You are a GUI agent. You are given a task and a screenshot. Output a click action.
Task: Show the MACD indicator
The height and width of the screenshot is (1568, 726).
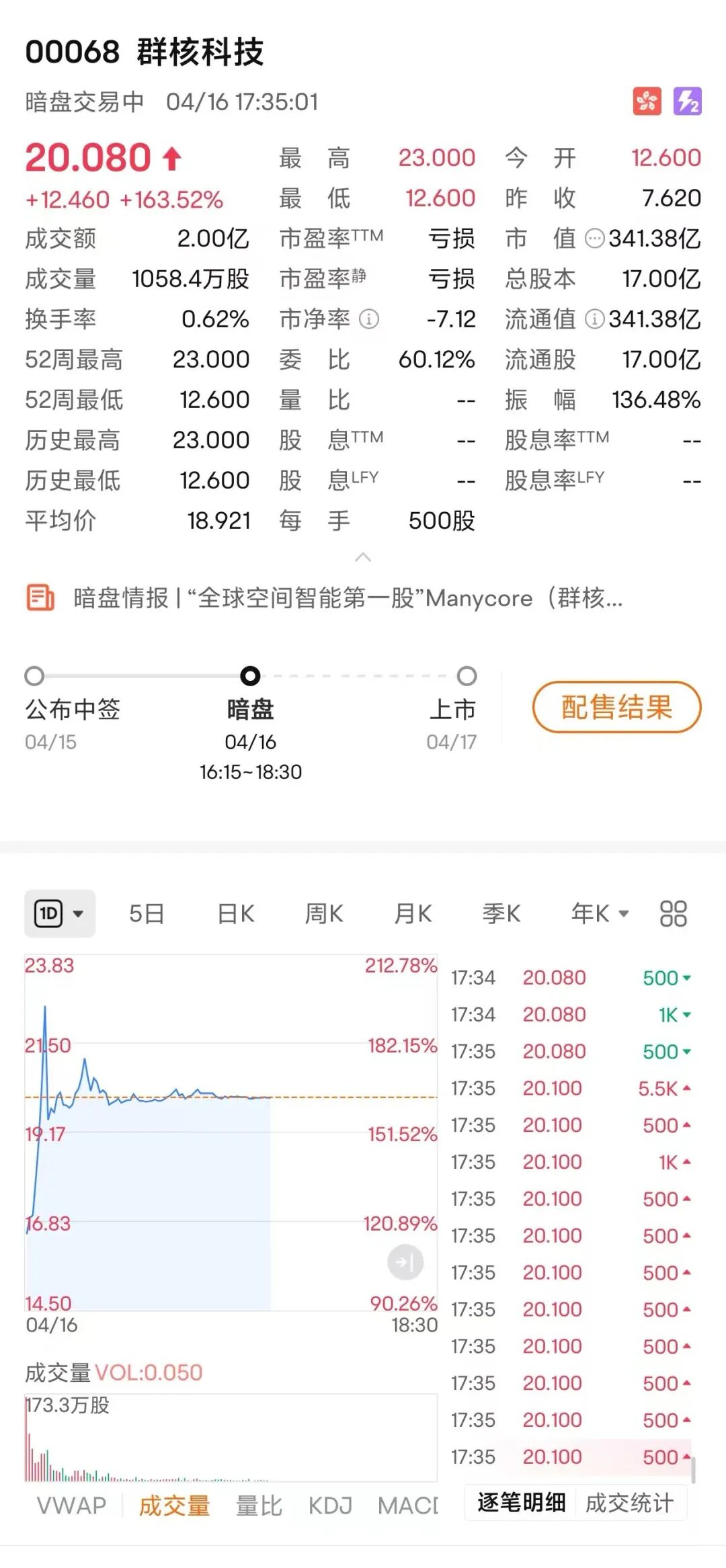tap(407, 1505)
